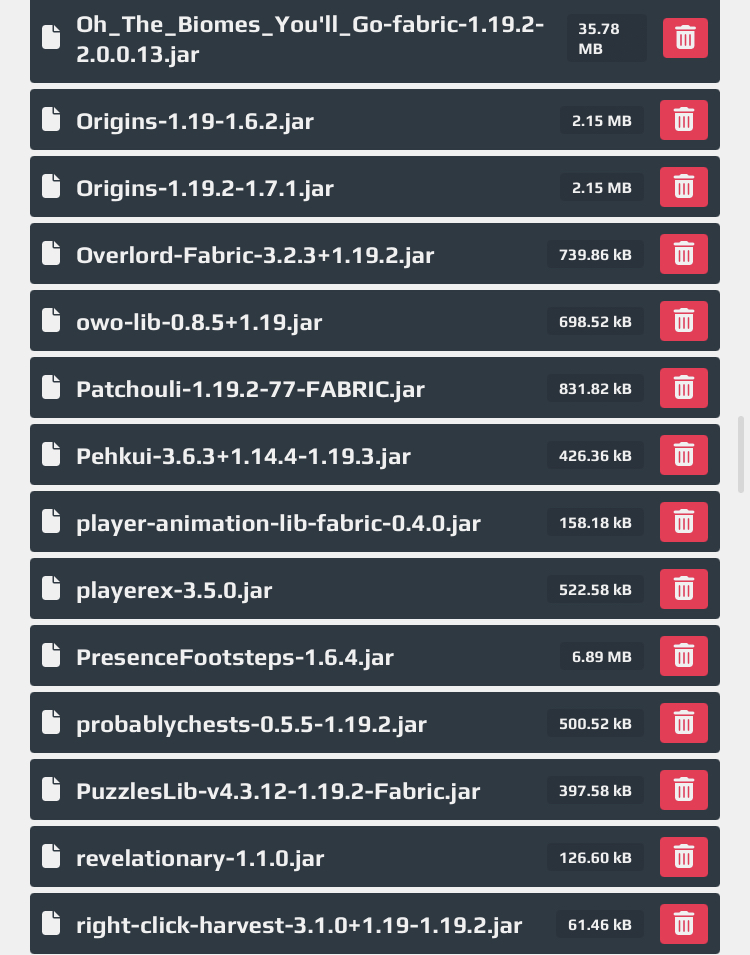Image resolution: width=750 pixels, height=955 pixels.
Task: Delete Origins-1.19.2-1.7.1.jar
Action: (684, 187)
